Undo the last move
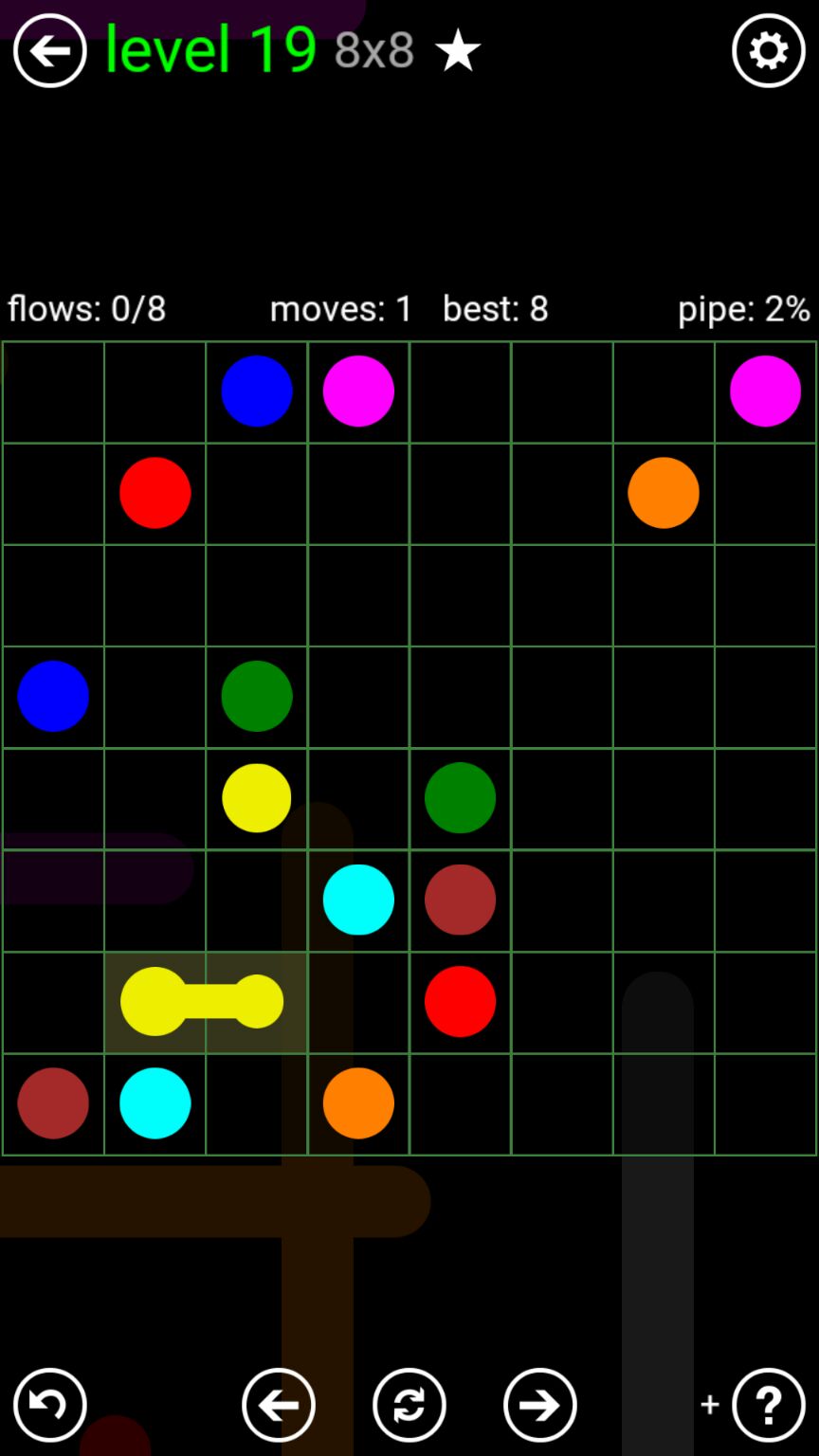The height and width of the screenshot is (1456, 819). [x=49, y=1405]
